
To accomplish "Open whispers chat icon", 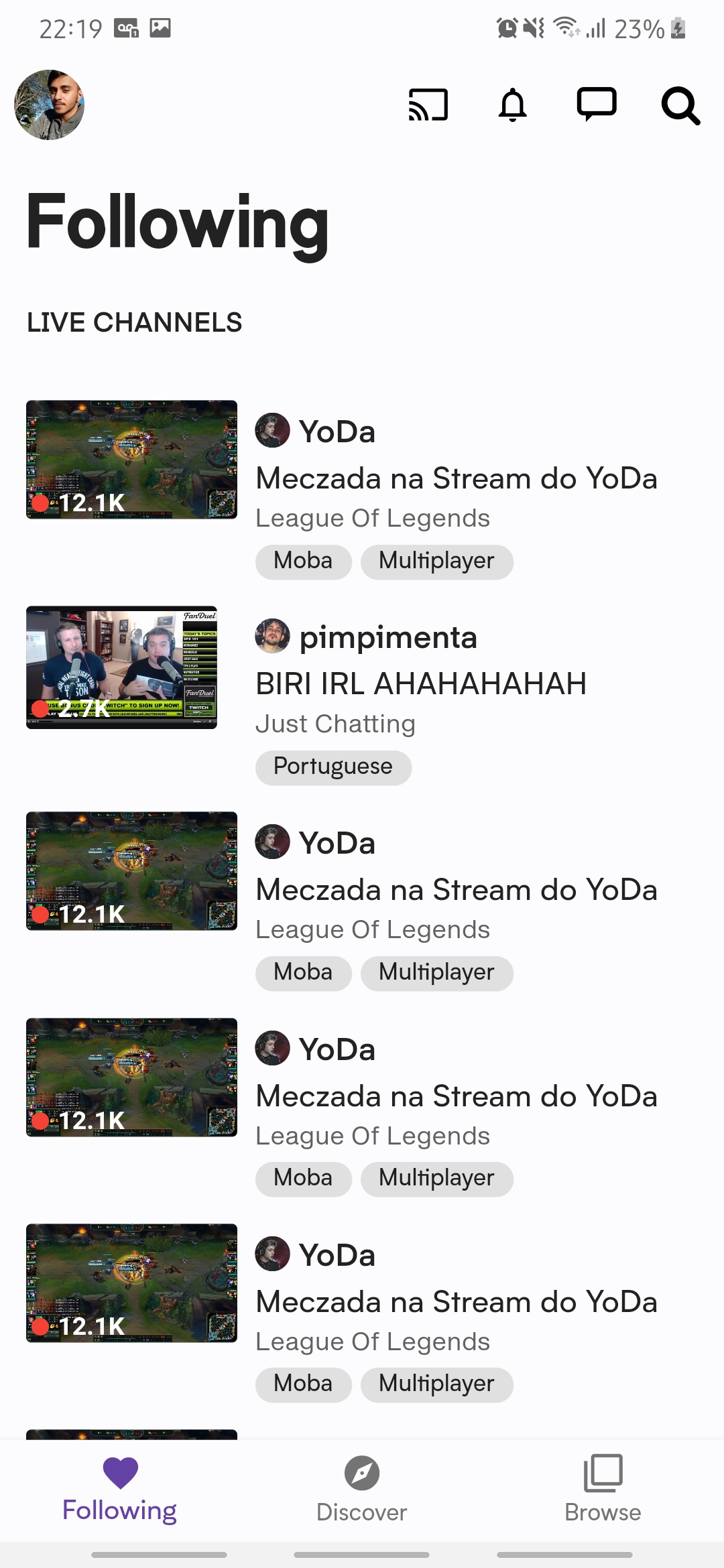I will (597, 105).
